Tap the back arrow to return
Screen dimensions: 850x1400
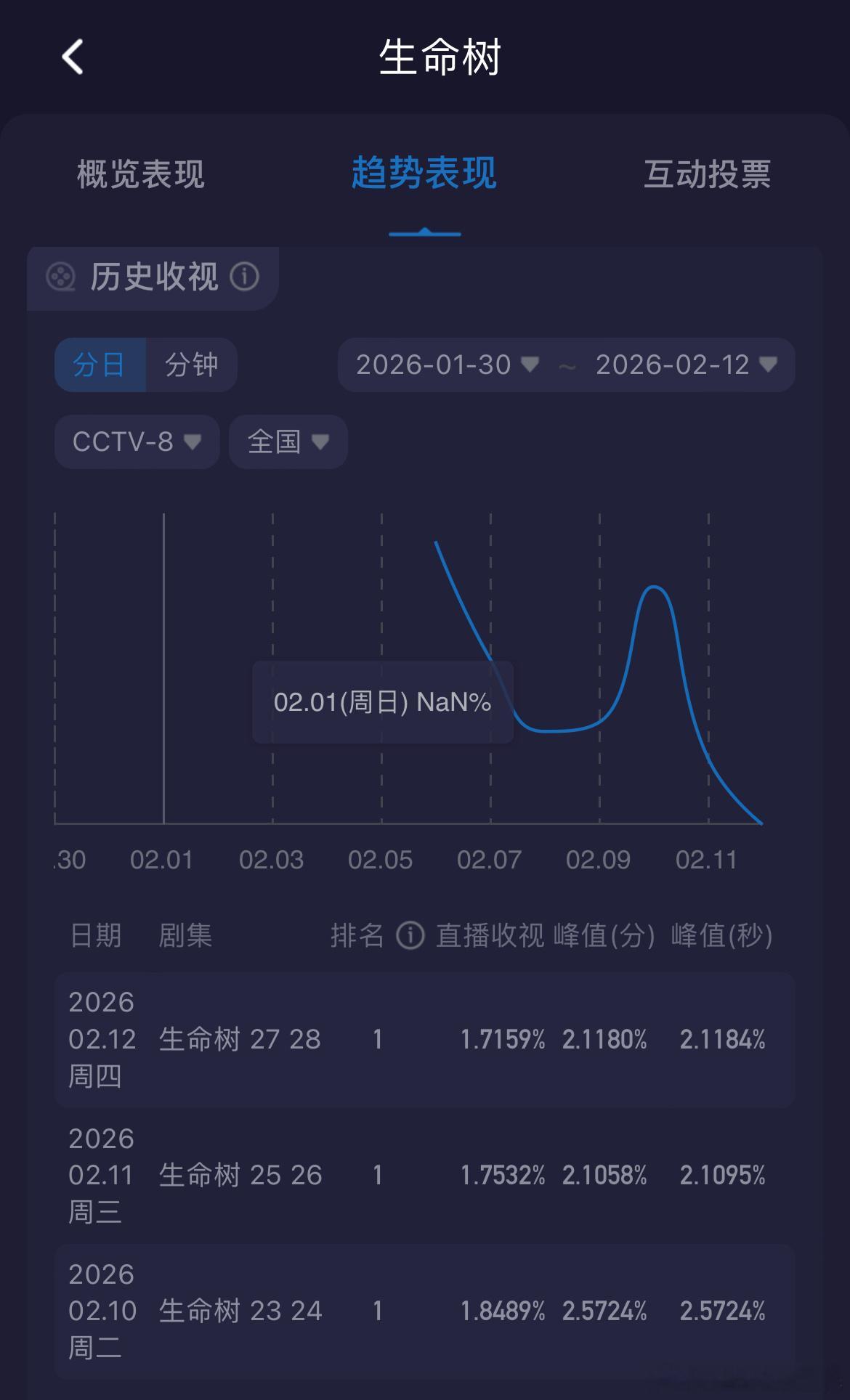click(x=72, y=57)
